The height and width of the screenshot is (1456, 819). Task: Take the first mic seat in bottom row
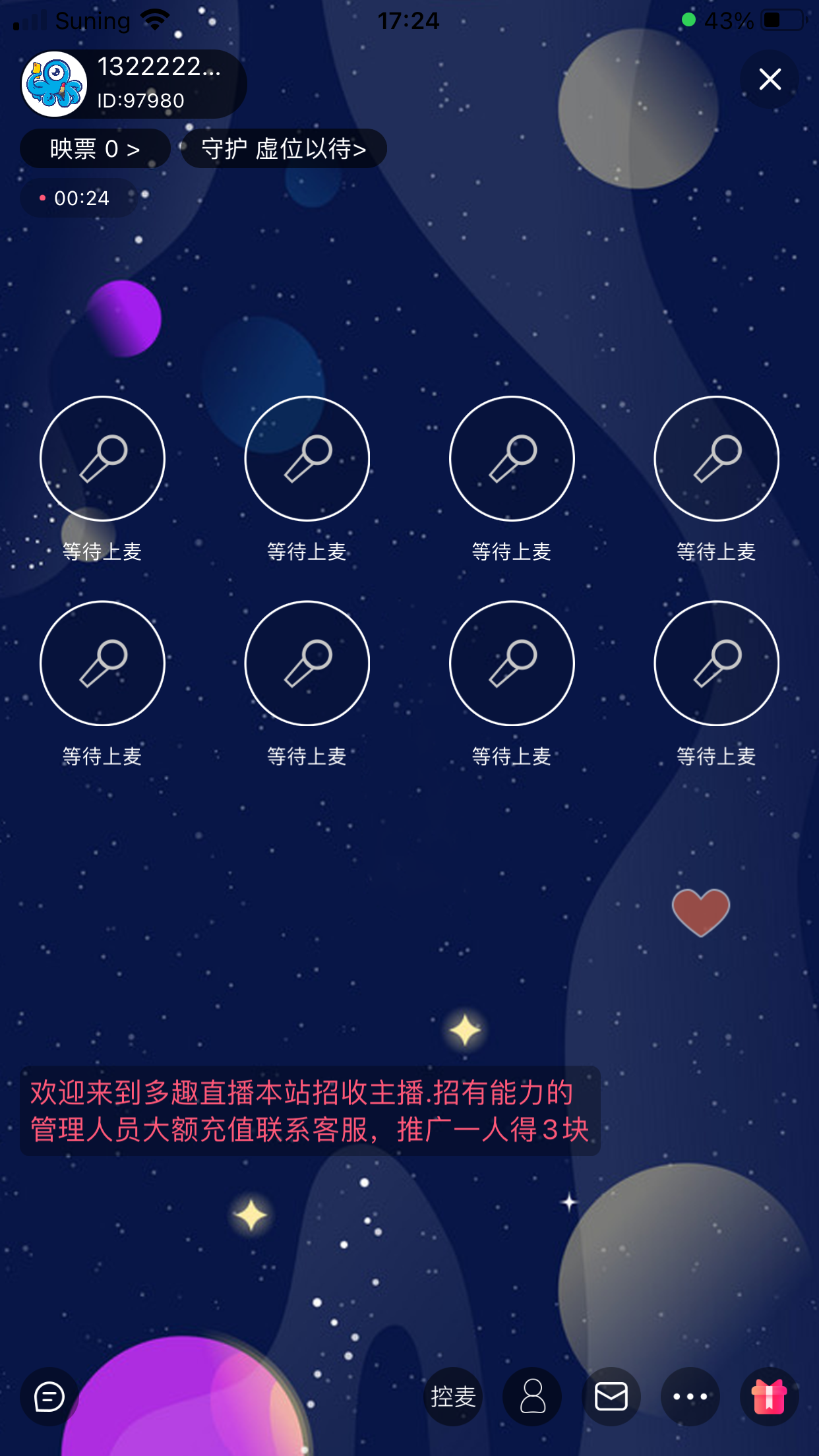point(102,663)
